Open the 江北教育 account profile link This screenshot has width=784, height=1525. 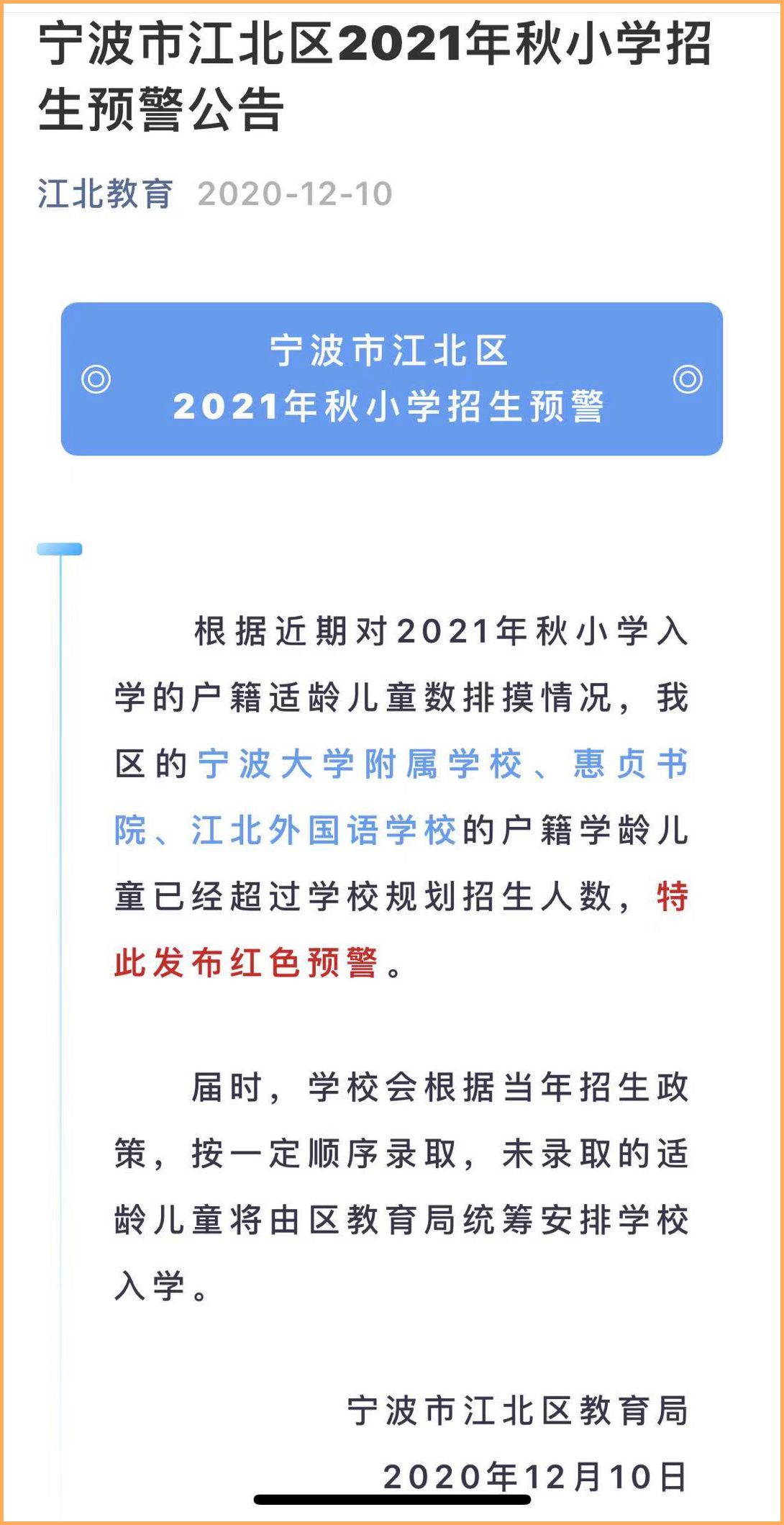click(105, 194)
